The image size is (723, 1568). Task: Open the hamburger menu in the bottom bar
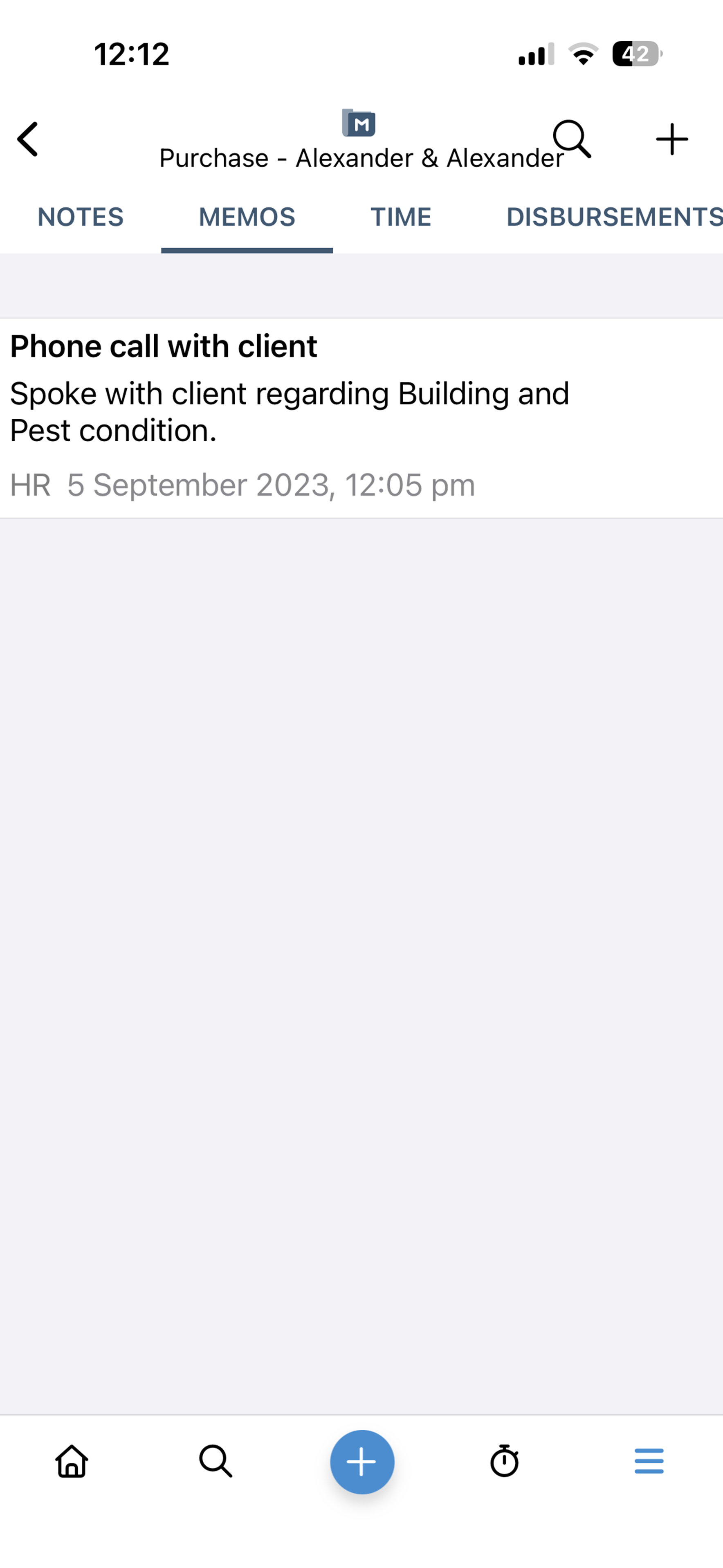click(x=649, y=1461)
